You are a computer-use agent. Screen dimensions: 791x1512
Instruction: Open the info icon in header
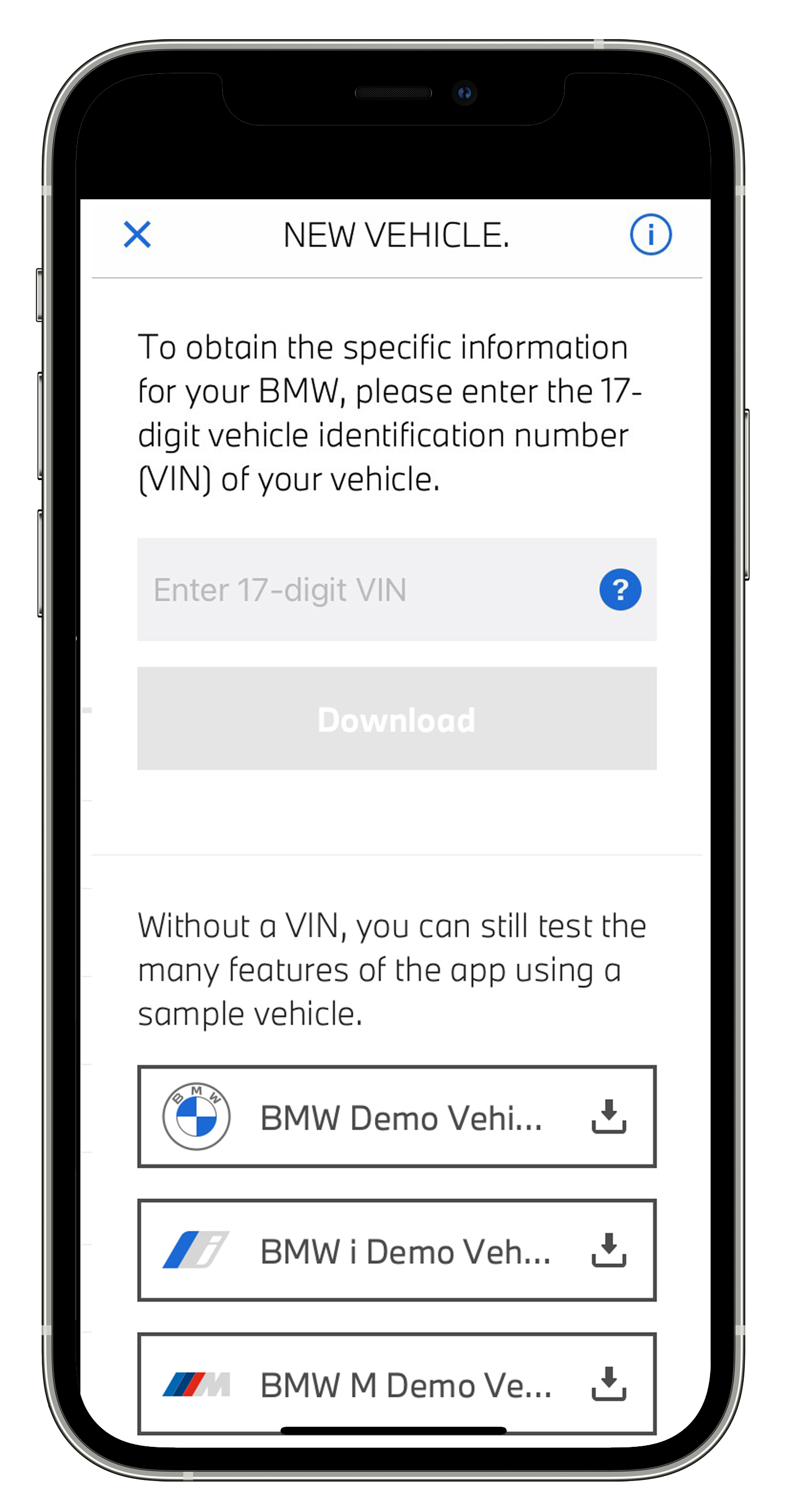(650, 235)
